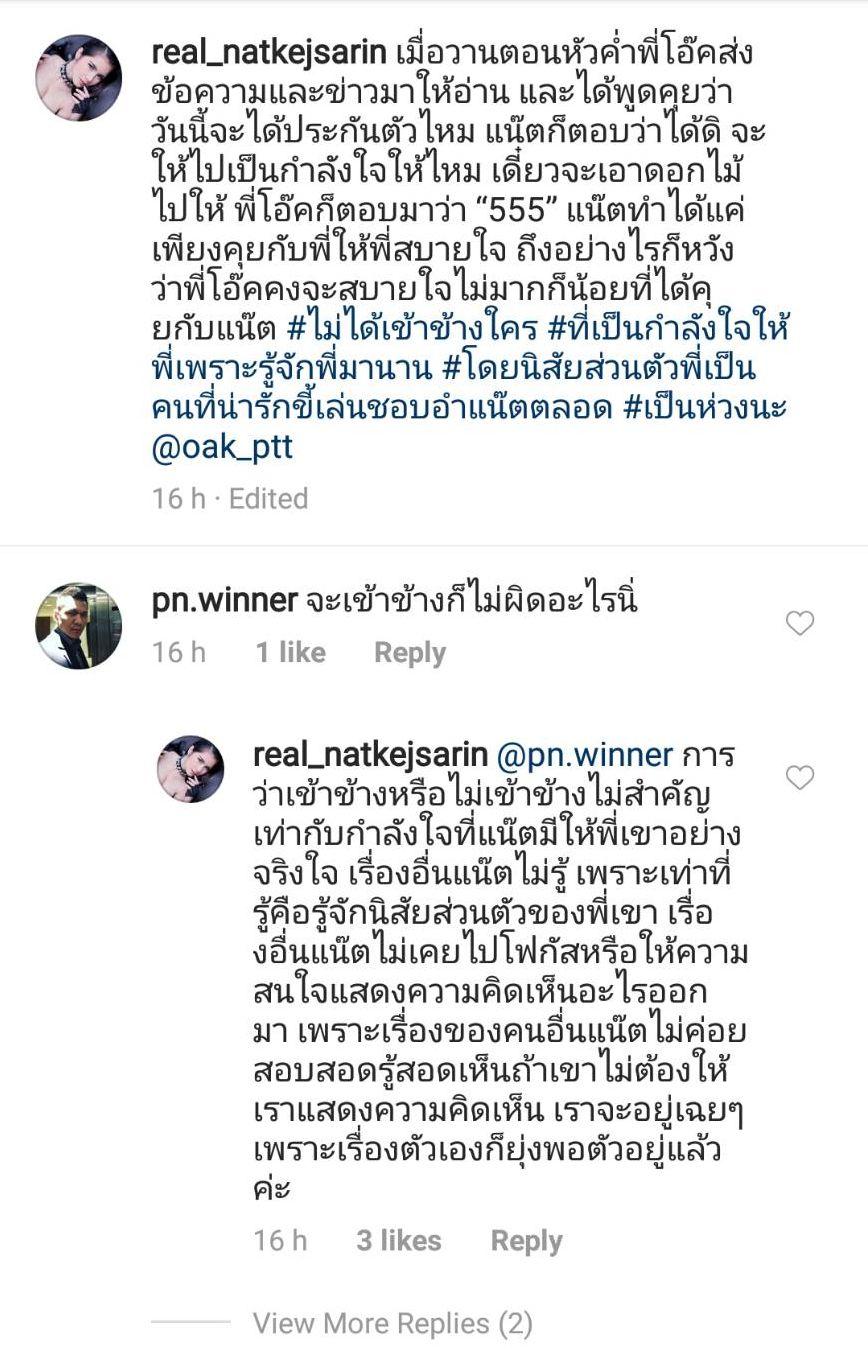The height and width of the screenshot is (1361, 868).
Task: Open the @pn.winner mention in the reply
Action: pos(585,754)
